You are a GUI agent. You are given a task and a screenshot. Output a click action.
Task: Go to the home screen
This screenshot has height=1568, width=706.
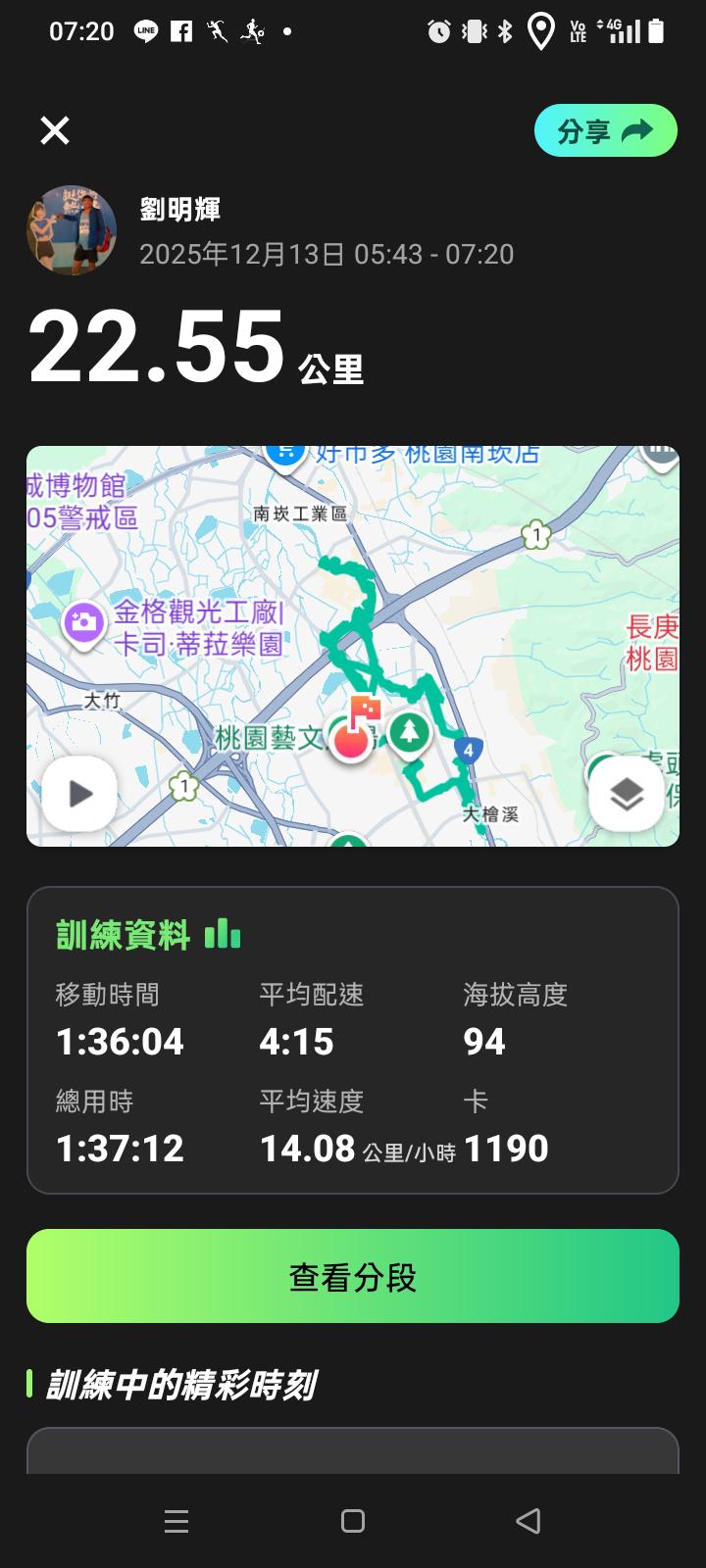coord(353,1520)
